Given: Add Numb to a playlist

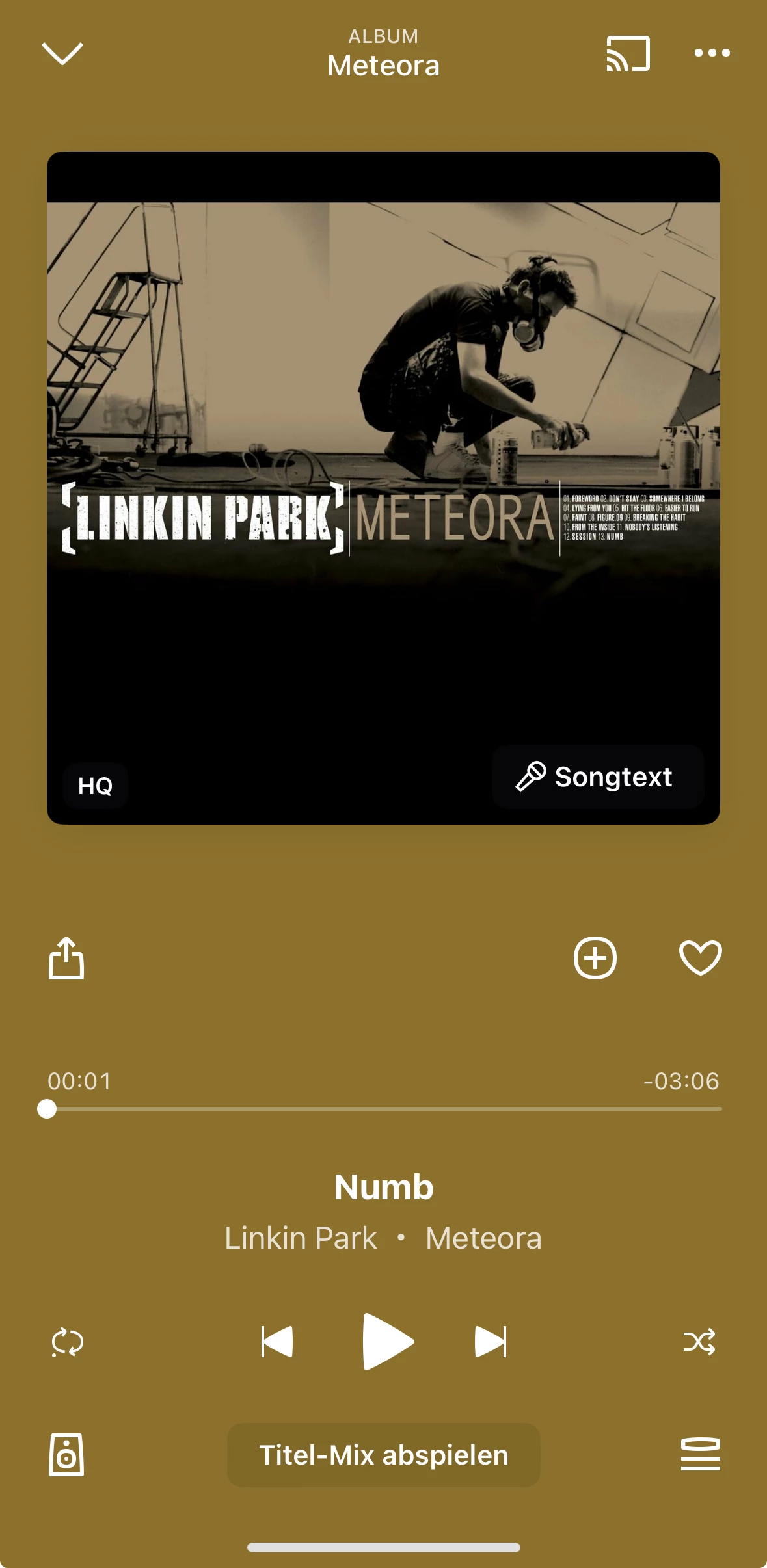Looking at the screenshot, I should (595, 957).
